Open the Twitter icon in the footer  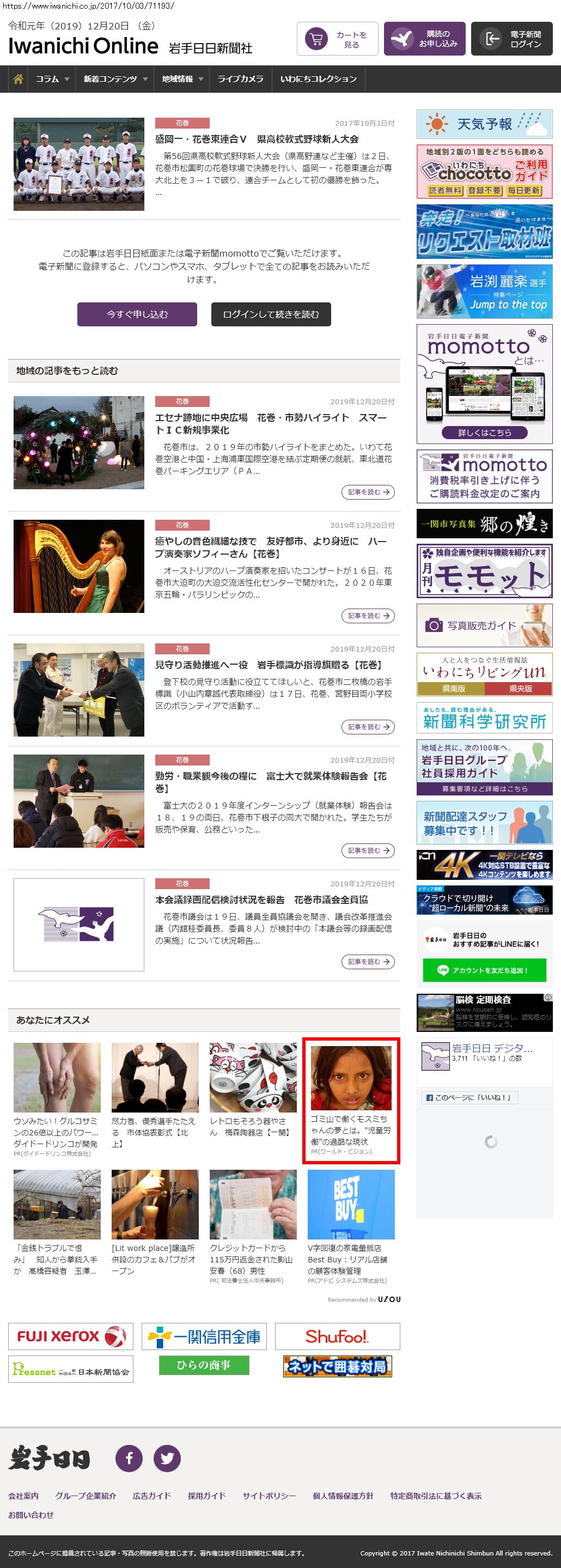tap(167, 1458)
